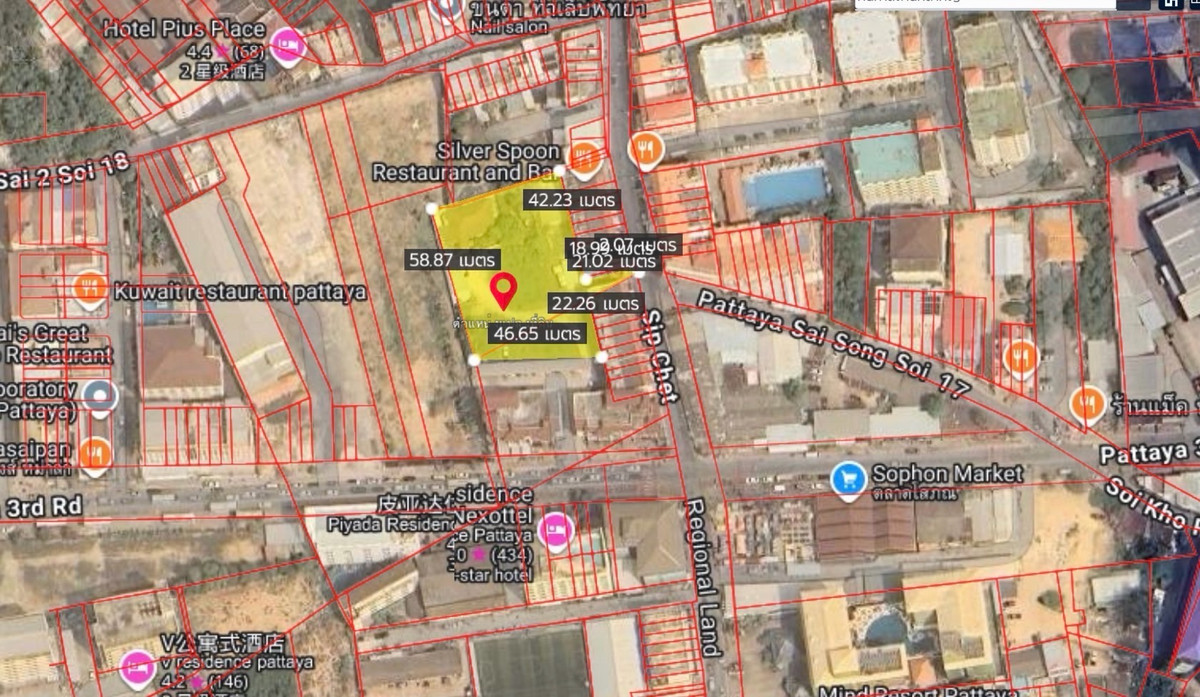Screen dimensions: 1200x697
Task: Open Kuwait restaurant pattaya map pin
Action: pos(91,289)
